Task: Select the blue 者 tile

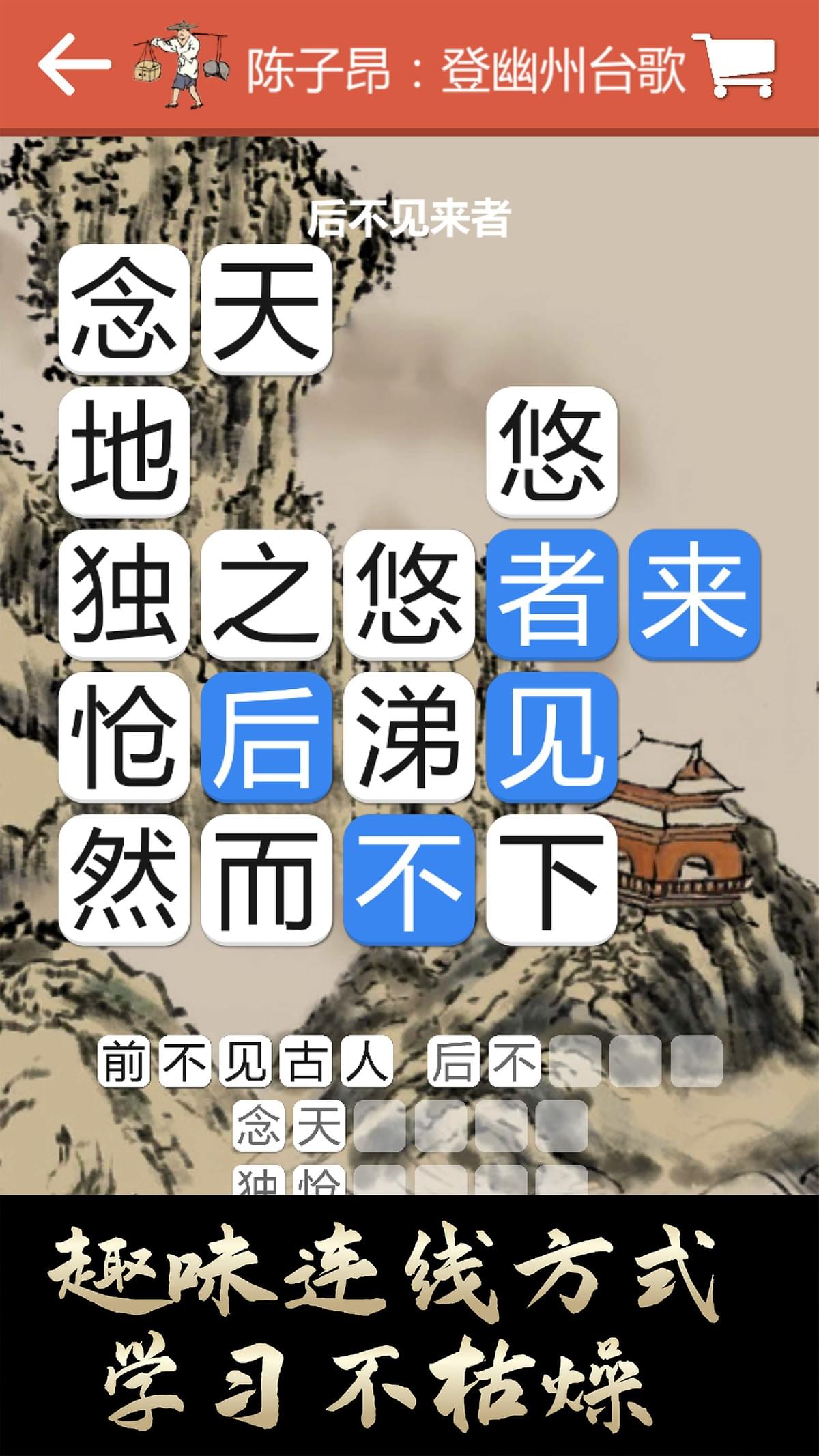Action: point(551,594)
